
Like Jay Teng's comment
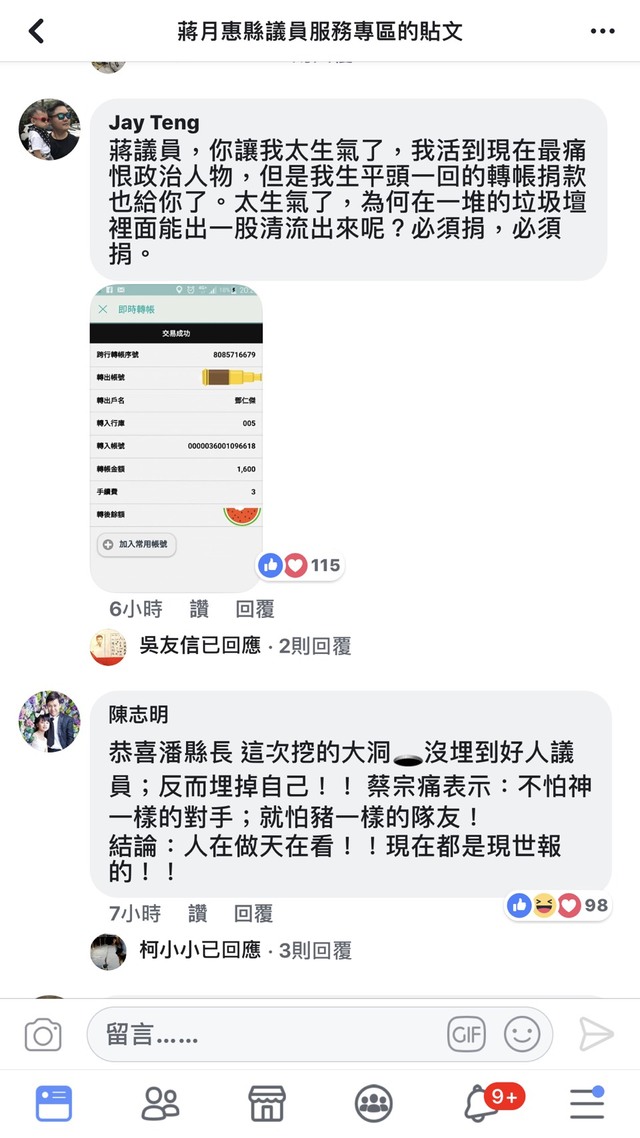coord(199,609)
